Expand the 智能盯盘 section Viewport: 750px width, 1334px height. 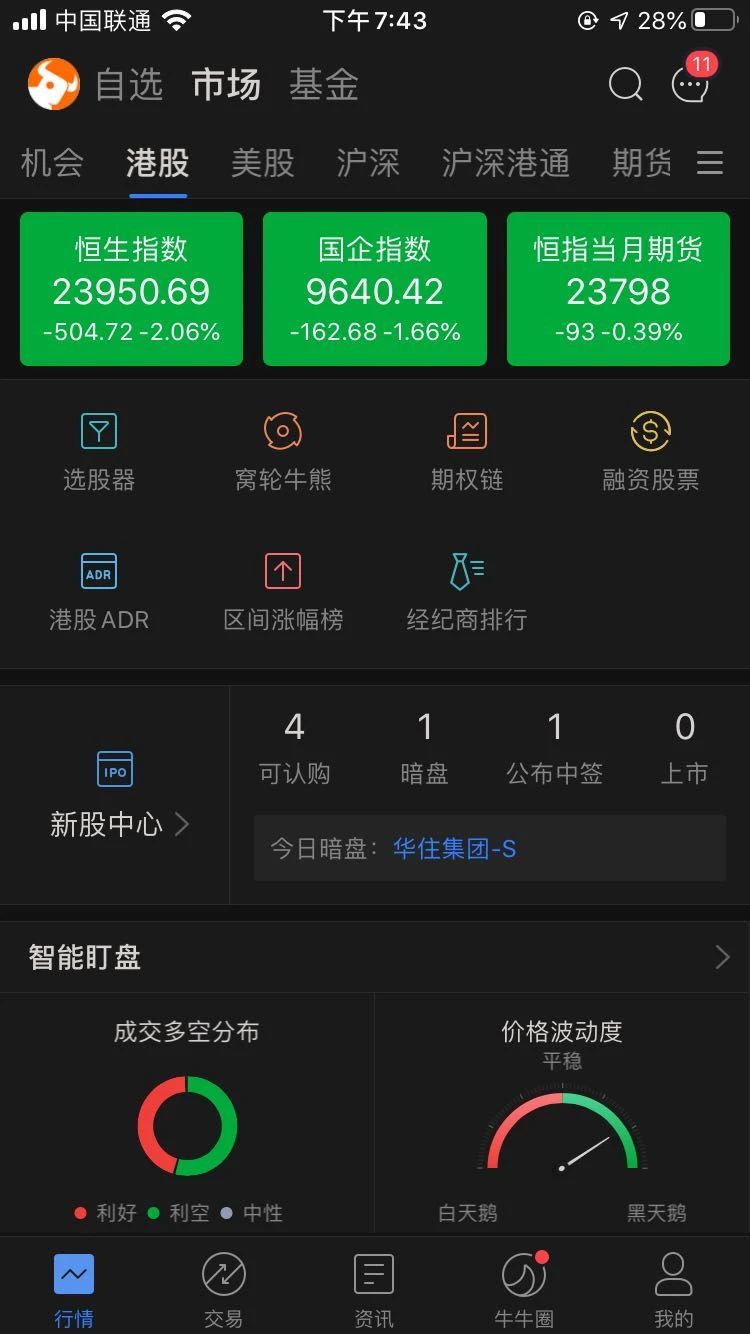[x=721, y=958]
